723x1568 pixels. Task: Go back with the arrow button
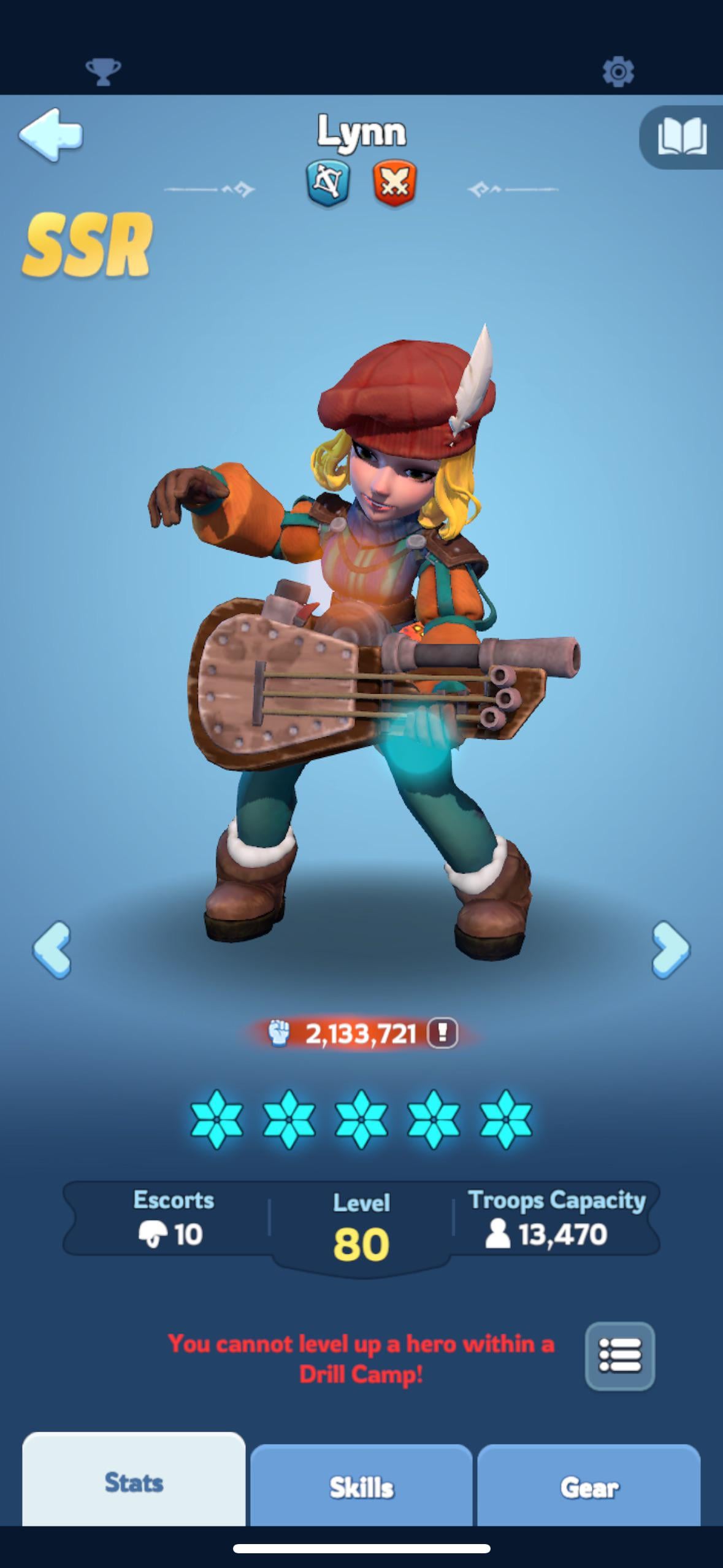point(50,135)
